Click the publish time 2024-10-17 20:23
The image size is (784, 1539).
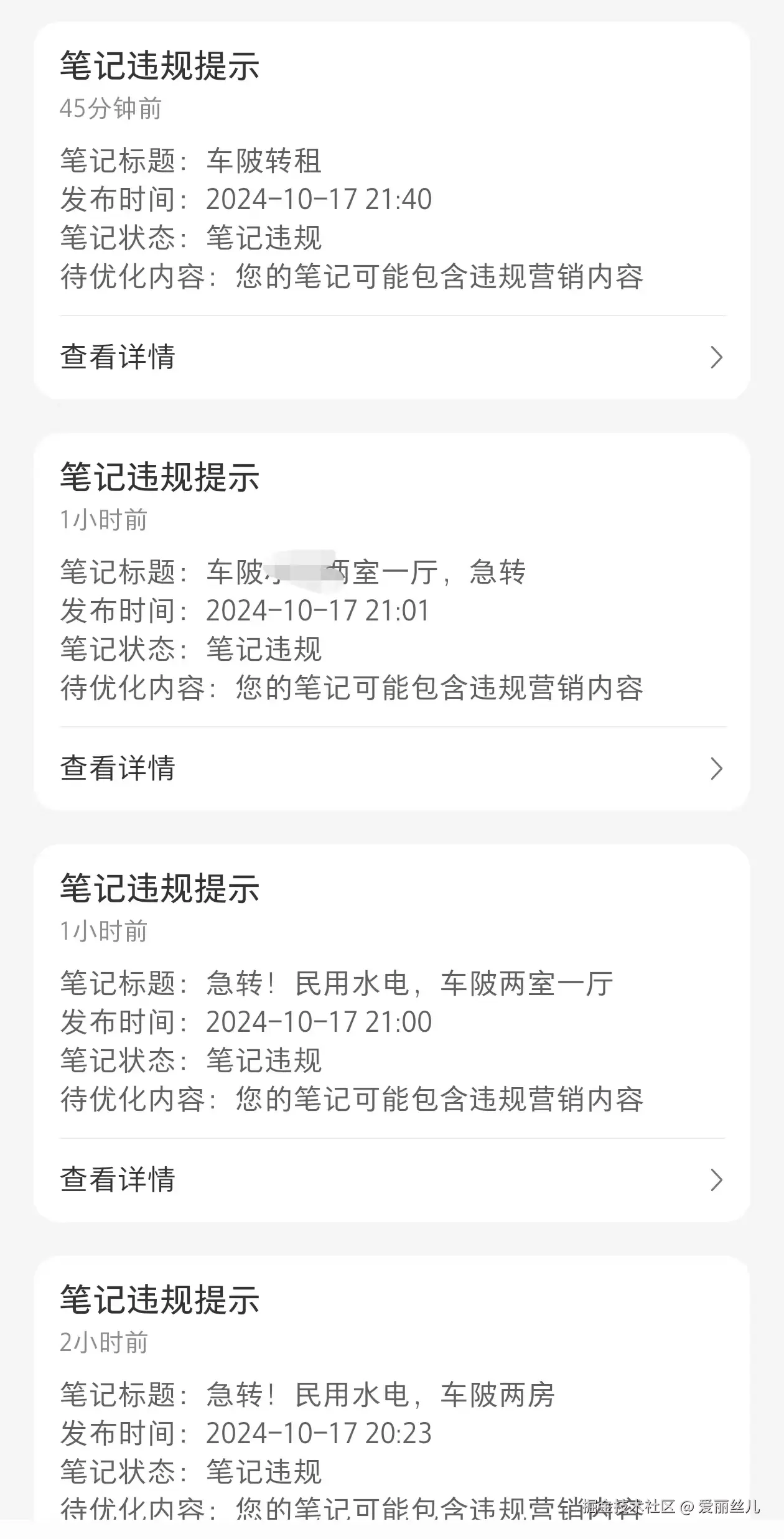[x=321, y=1433]
